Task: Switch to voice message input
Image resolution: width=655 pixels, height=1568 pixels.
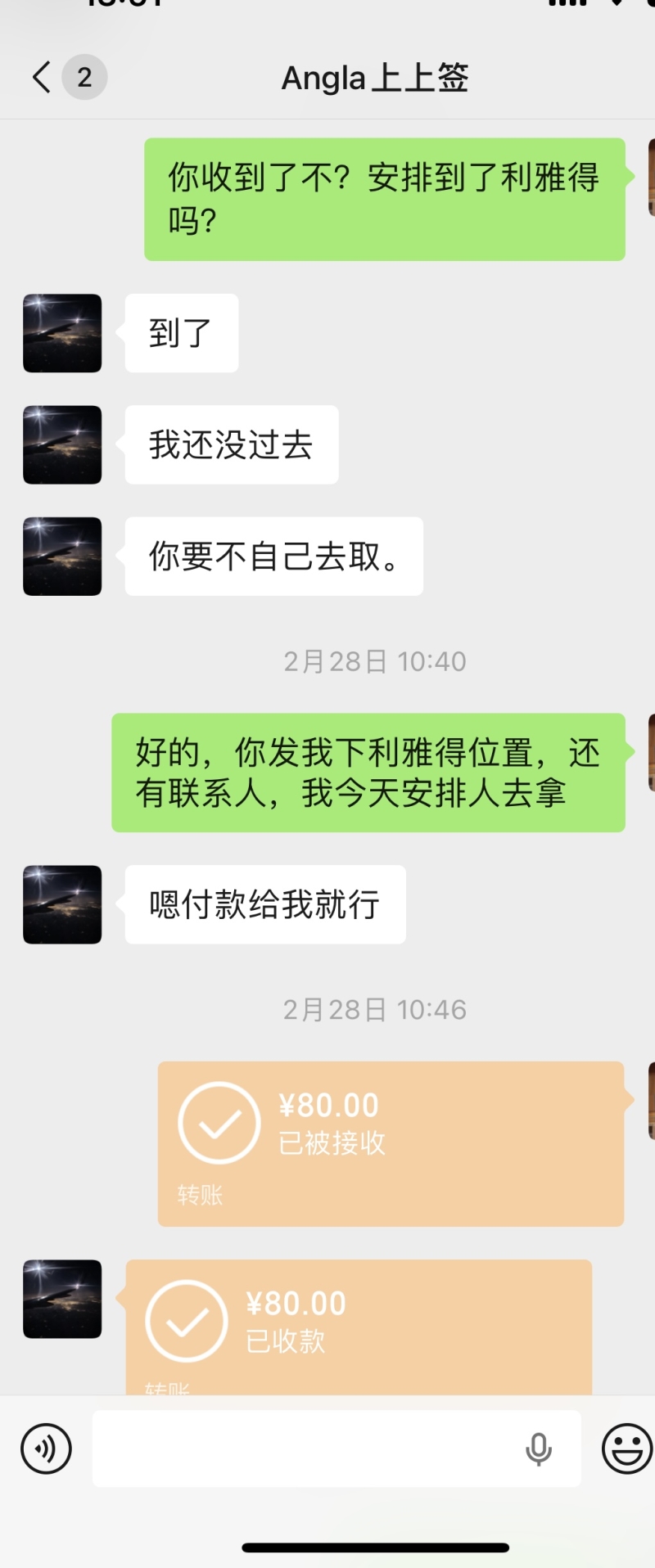Action: [46, 1449]
